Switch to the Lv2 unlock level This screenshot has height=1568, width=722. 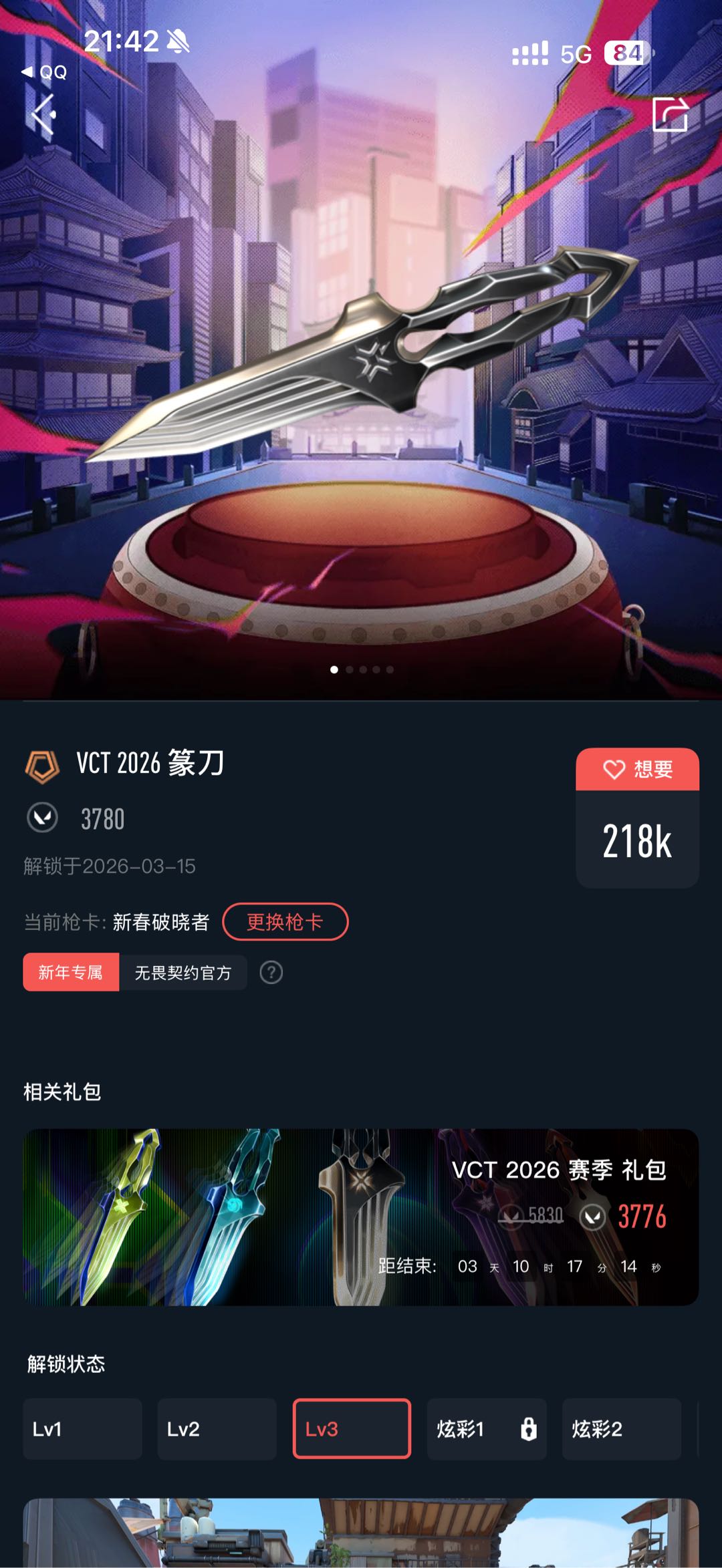[217, 1429]
